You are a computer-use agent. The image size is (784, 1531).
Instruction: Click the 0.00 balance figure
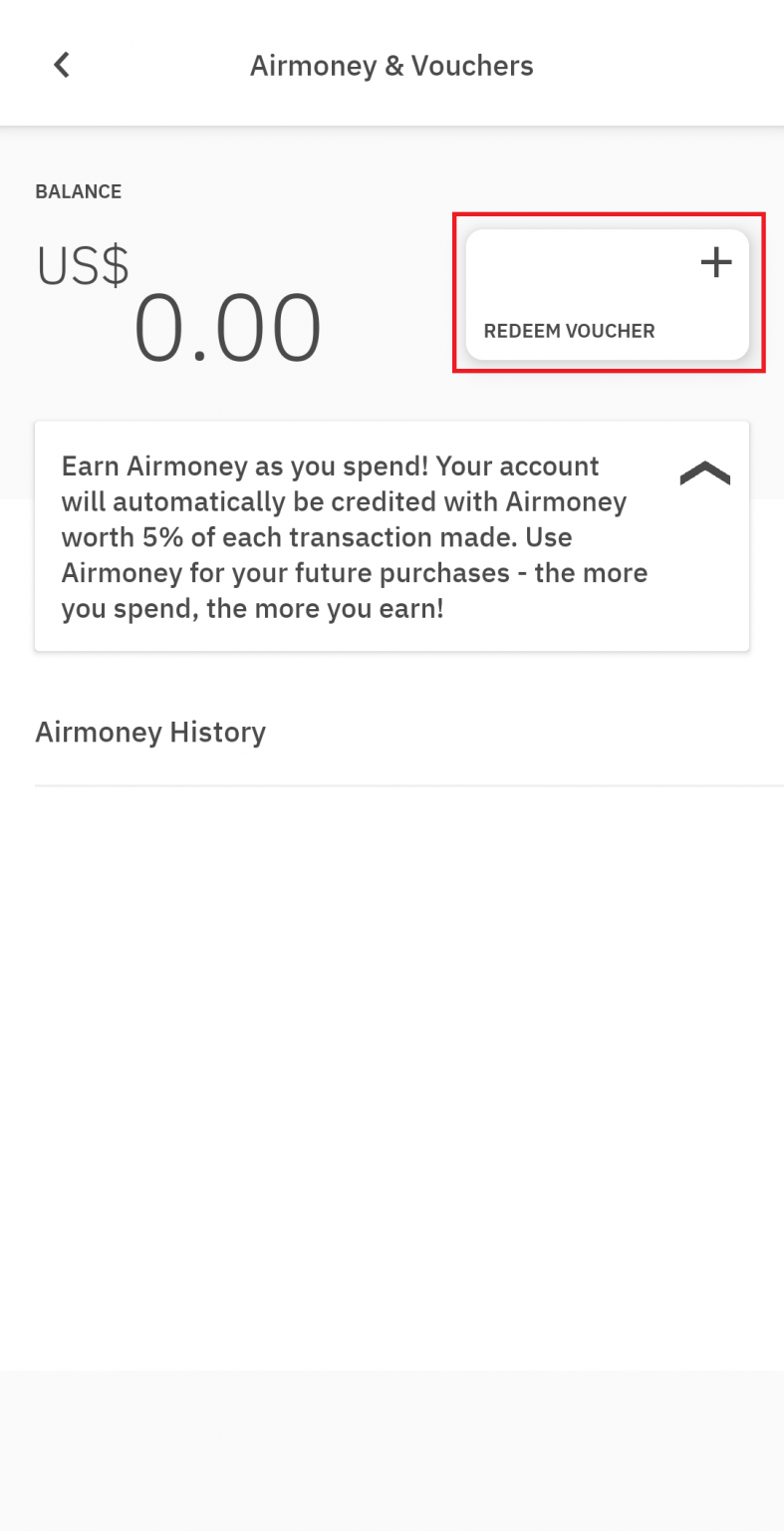point(227,326)
